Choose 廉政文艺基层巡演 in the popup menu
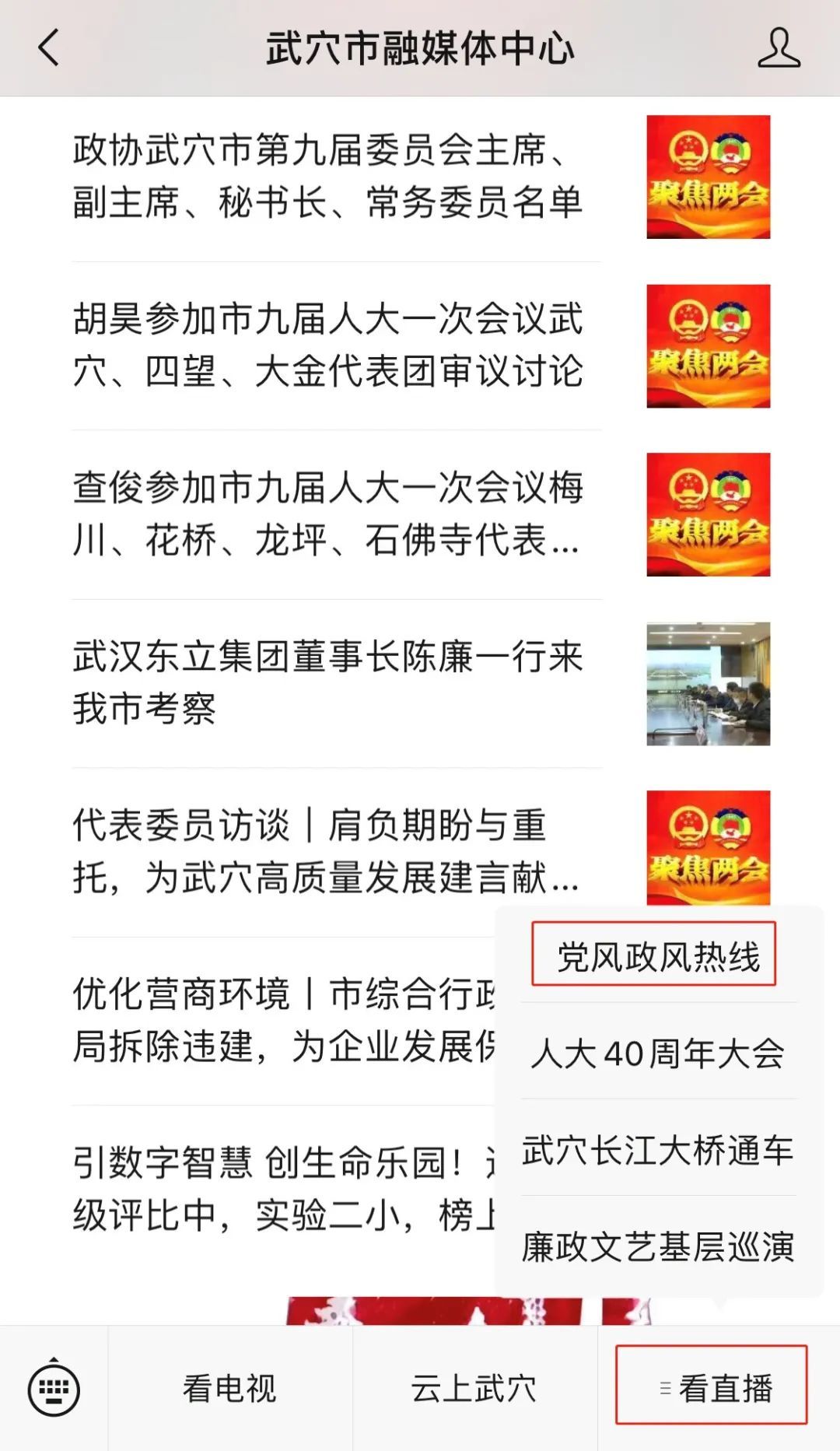 click(x=658, y=1246)
